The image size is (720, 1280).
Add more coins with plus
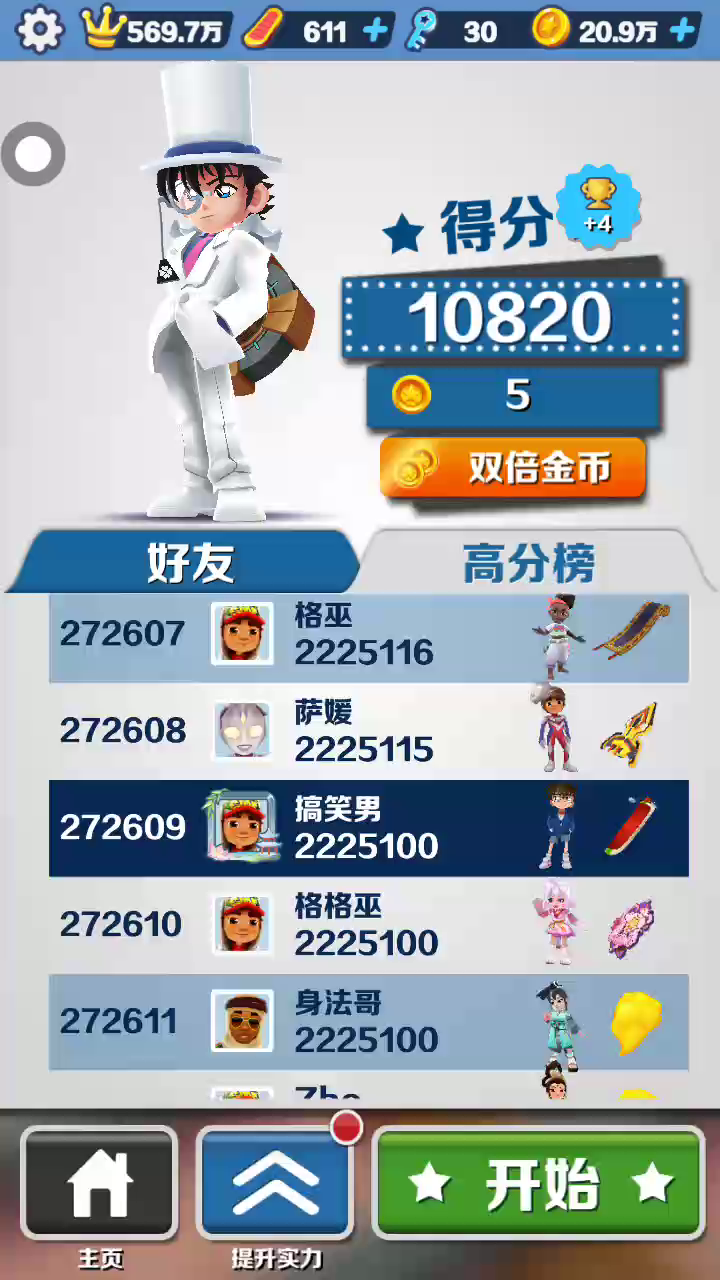683,31
